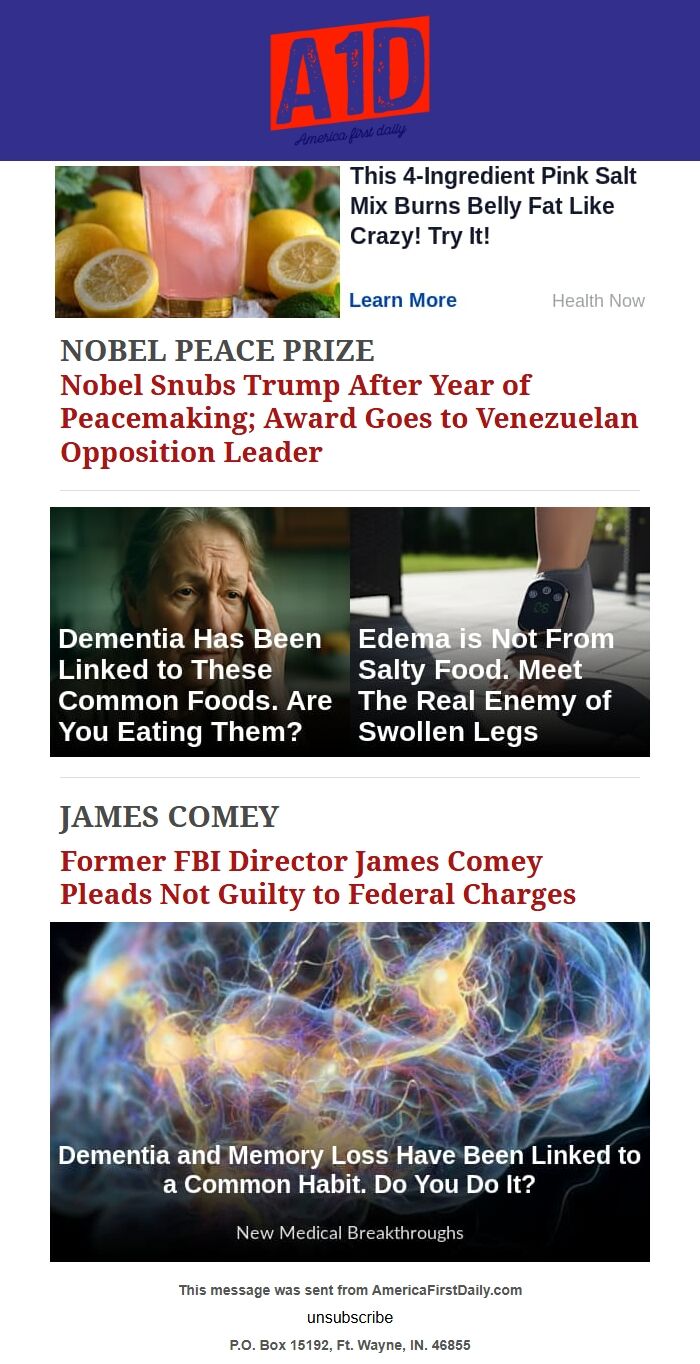Viewport: 700px width, 1364px height.
Task: Open the Edema Swollen Legs card
Action: point(500,631)
